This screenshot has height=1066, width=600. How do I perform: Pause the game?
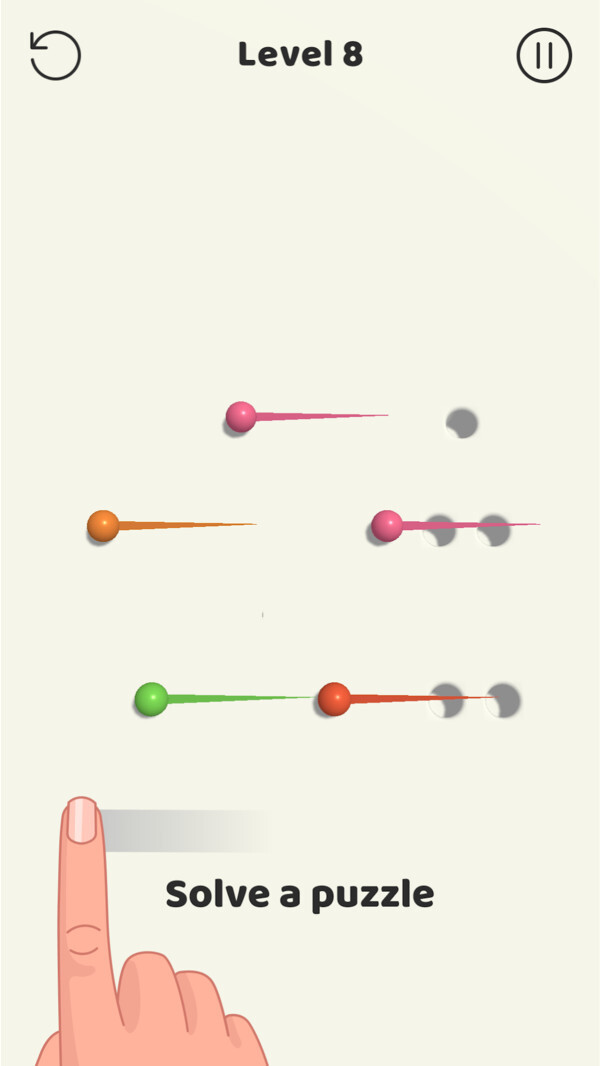(544, 55)
